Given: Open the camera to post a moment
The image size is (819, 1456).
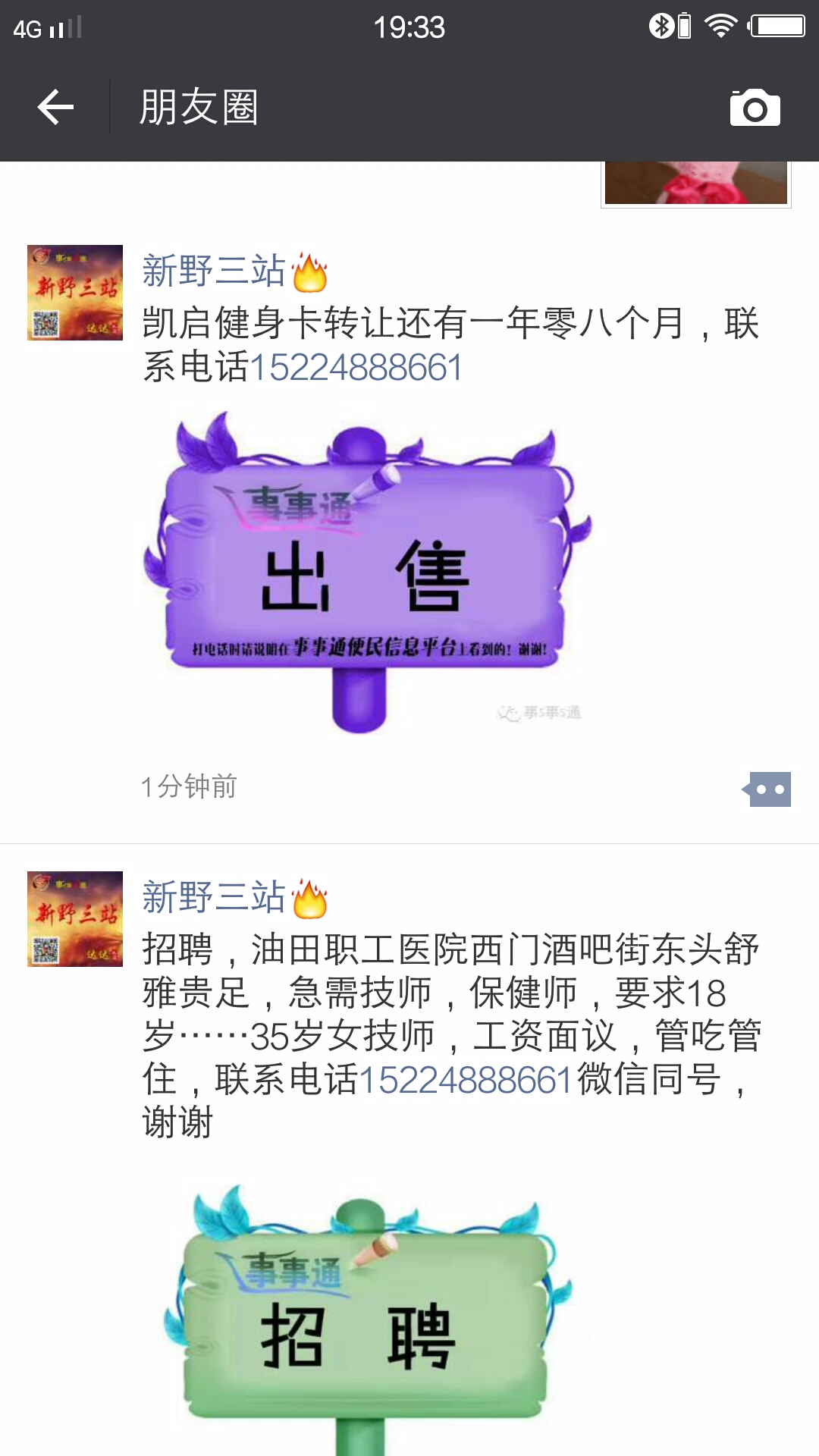Looking at the screenshot, I should coord(755,108).
